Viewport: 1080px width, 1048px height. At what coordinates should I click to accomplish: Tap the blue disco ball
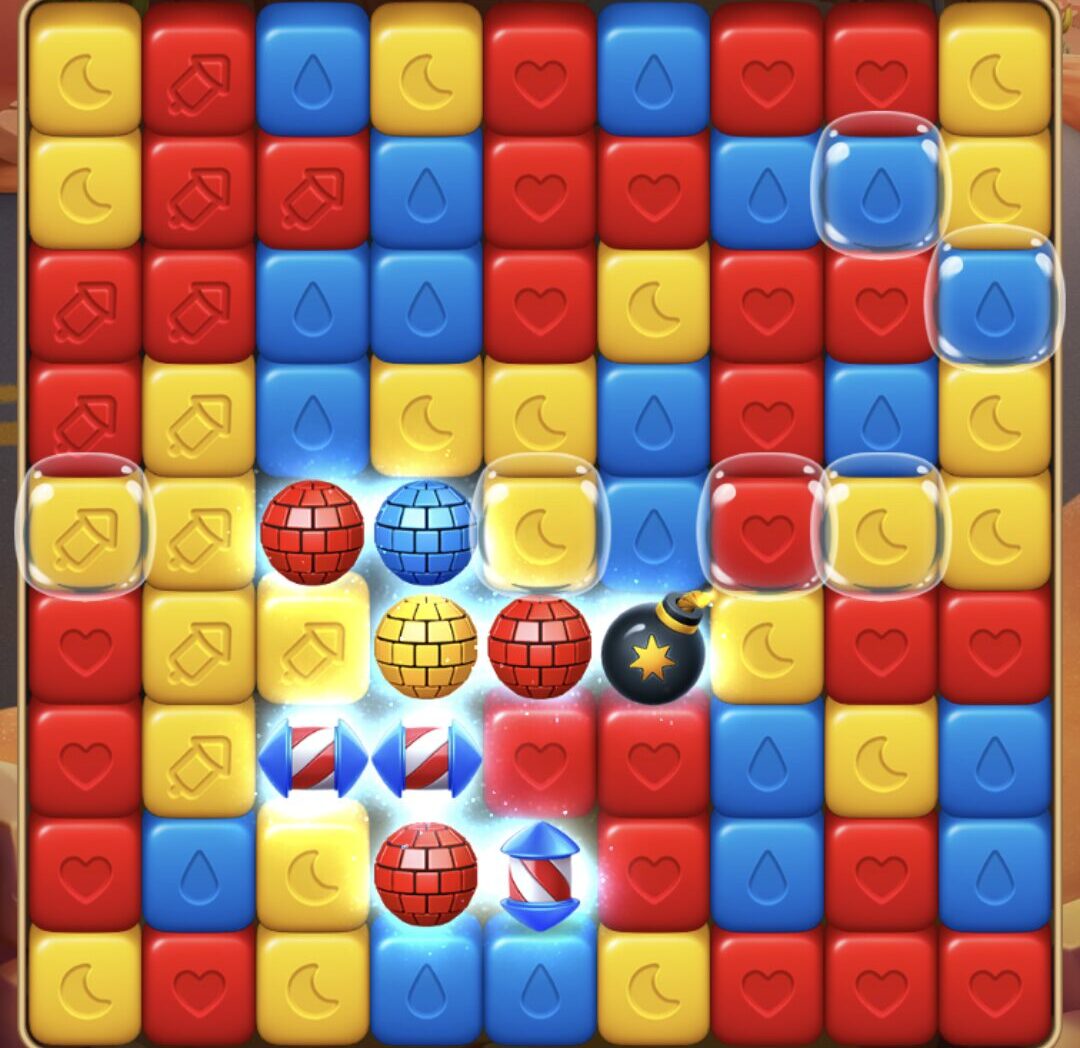pos(425,531)
